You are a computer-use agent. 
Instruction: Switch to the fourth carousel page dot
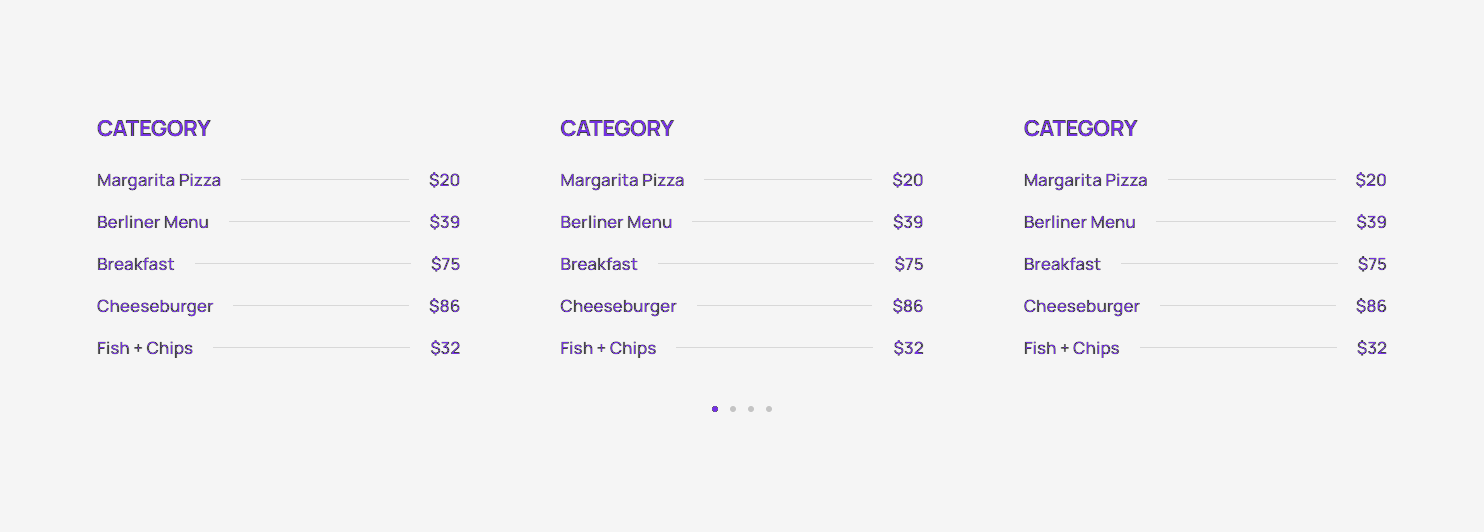(769, 409)
